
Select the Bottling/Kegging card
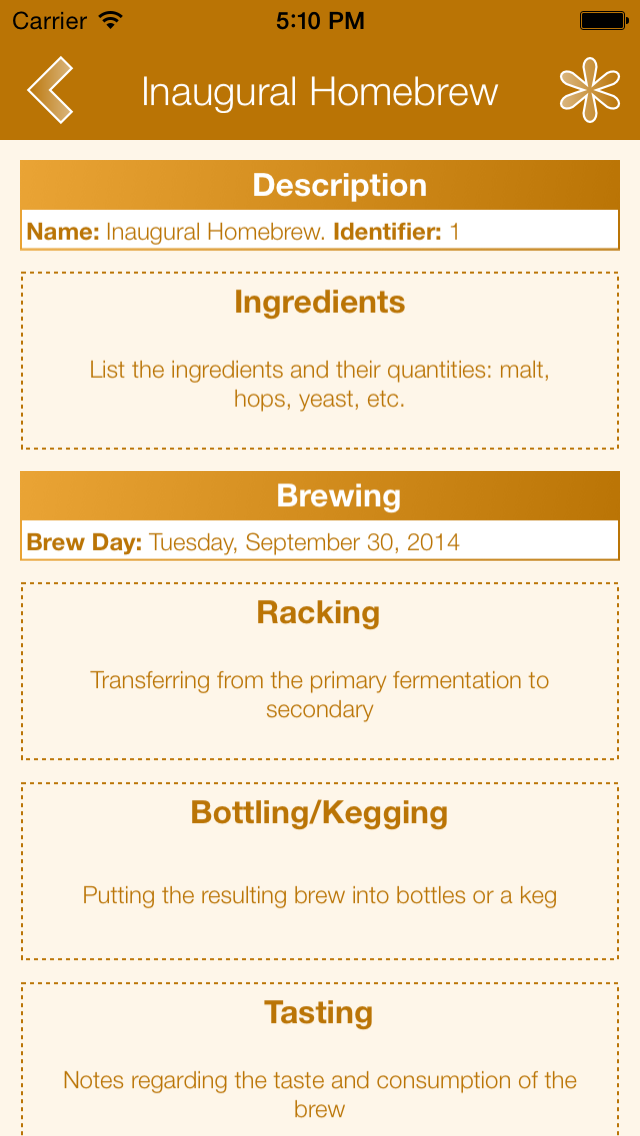click(x=320, y=870)
